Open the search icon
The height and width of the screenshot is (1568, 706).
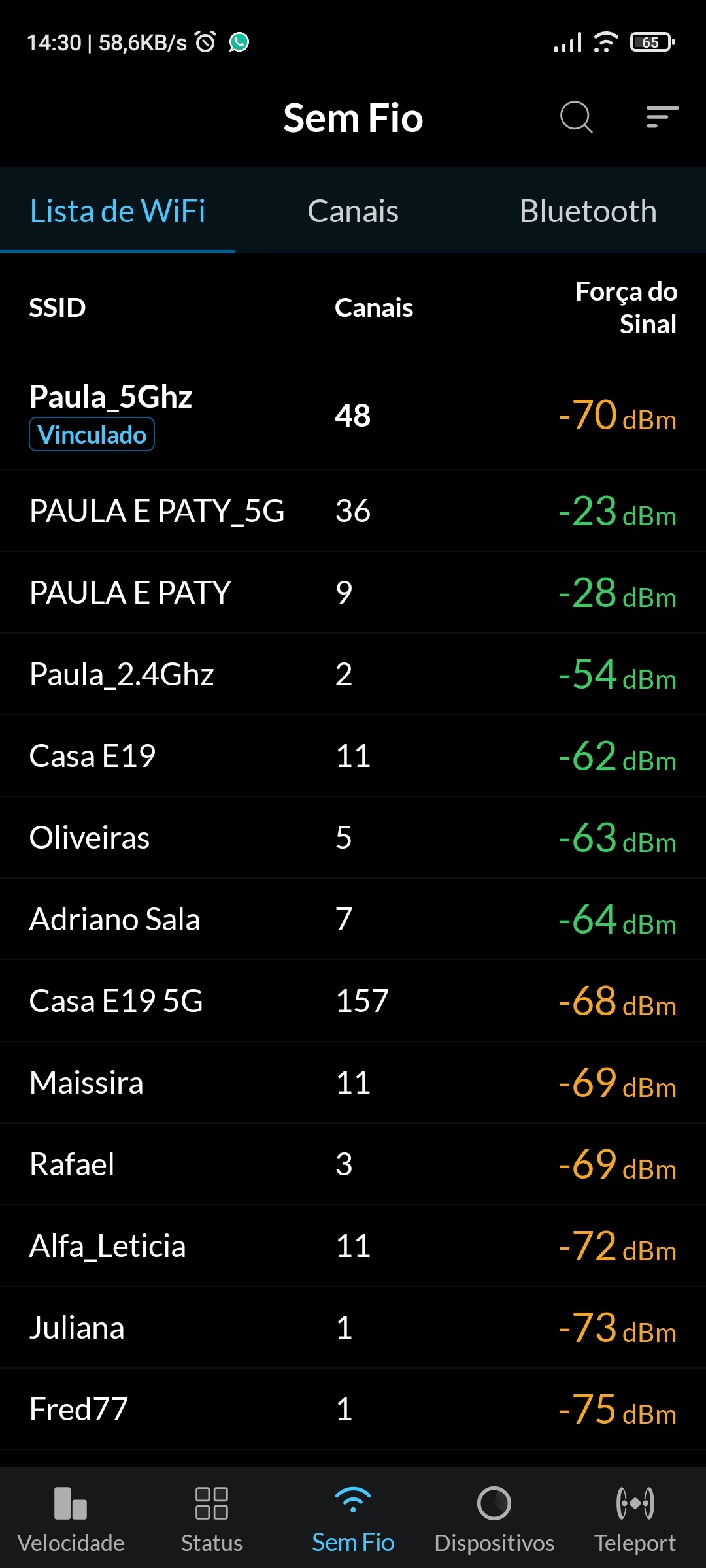click(x=576, y=118)
